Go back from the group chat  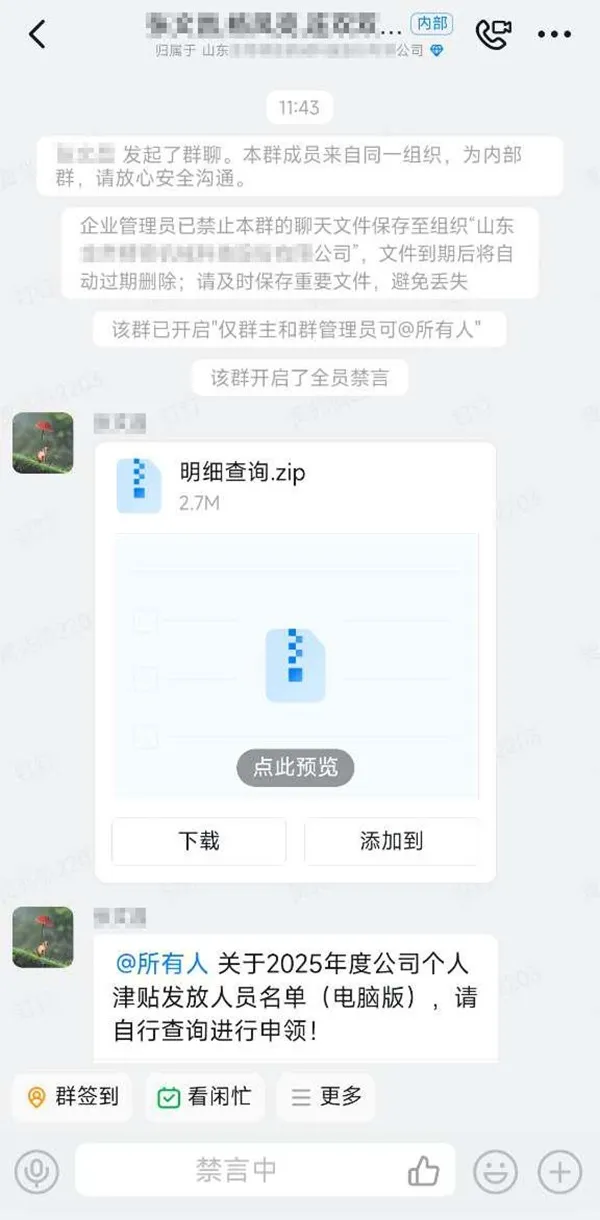tap(37, 34)
